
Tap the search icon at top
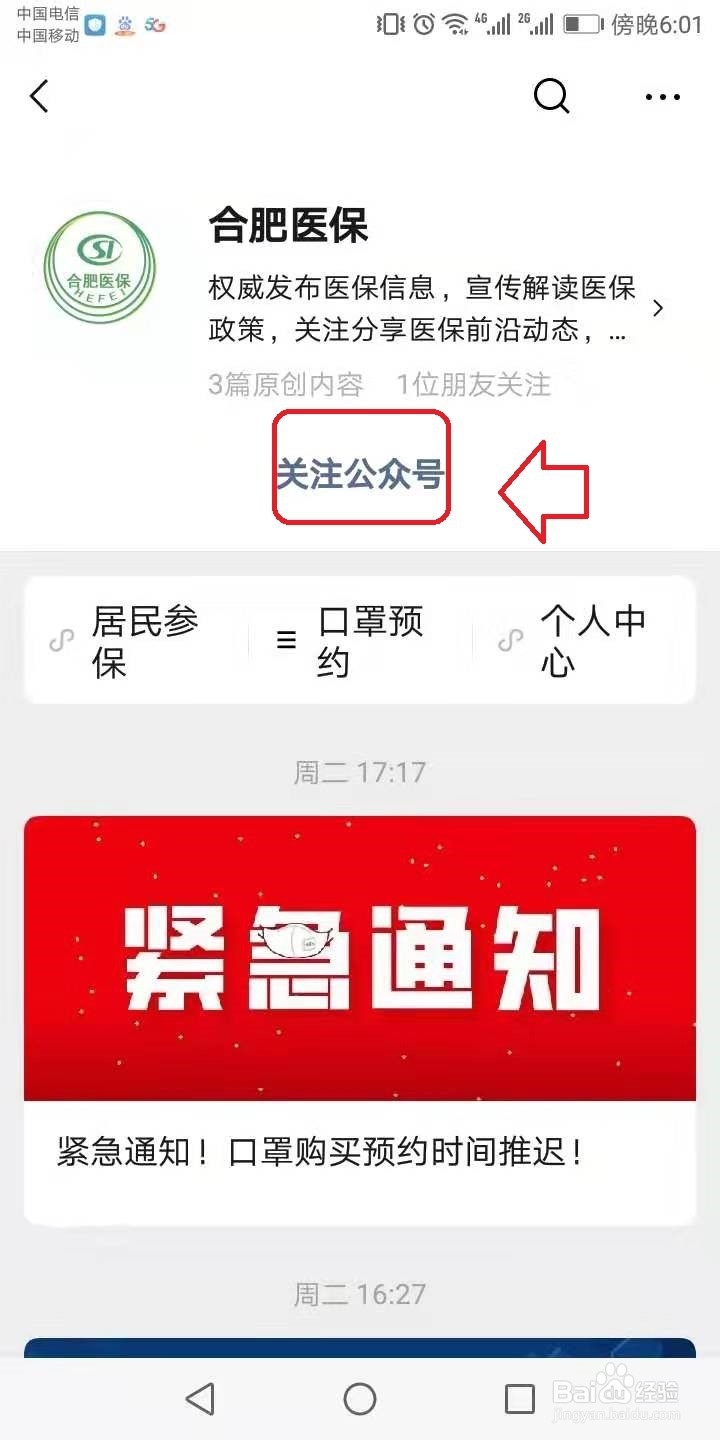click(550, 96)
